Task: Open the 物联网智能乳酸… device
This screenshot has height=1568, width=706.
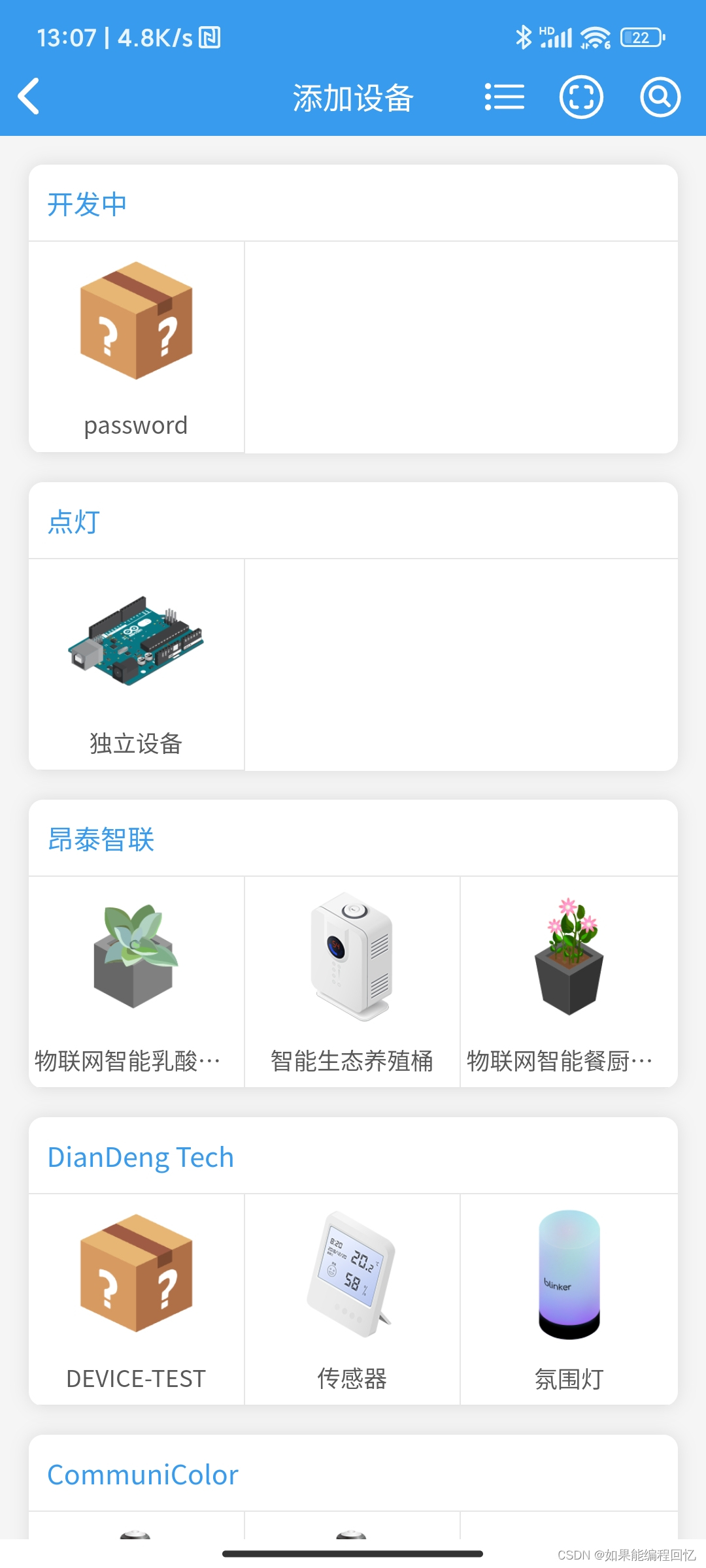Action: pos(136,982)
